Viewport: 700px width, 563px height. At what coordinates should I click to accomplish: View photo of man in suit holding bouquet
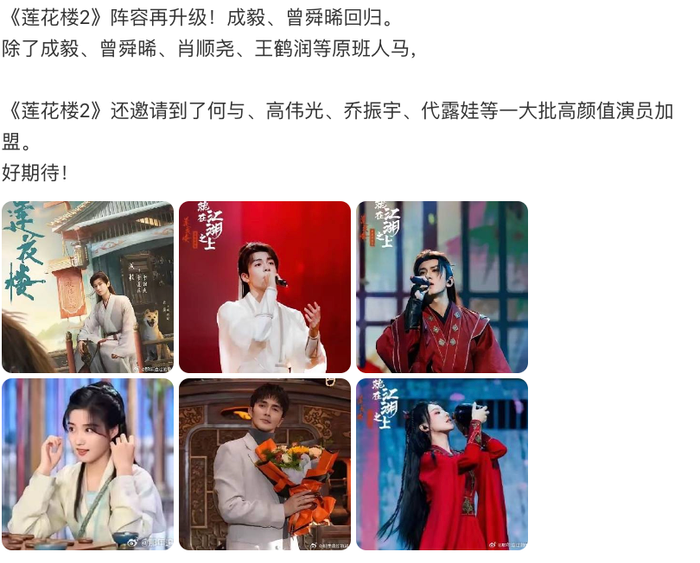point(265,464)
